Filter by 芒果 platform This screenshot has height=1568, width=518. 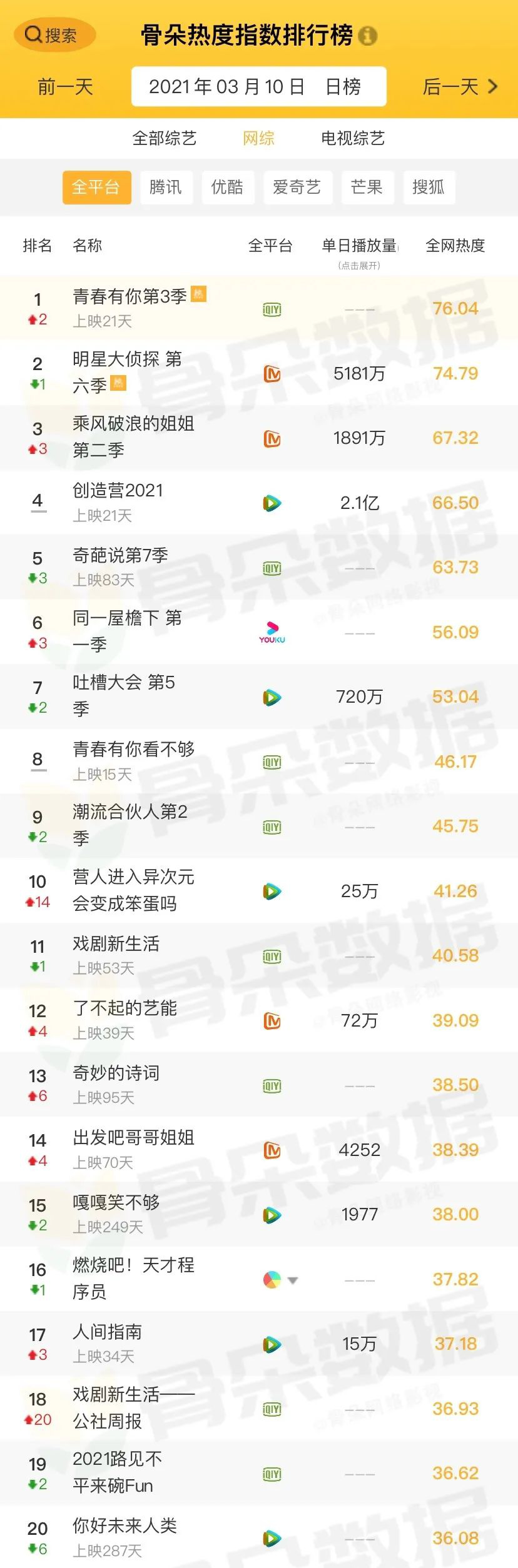point(367,187)
